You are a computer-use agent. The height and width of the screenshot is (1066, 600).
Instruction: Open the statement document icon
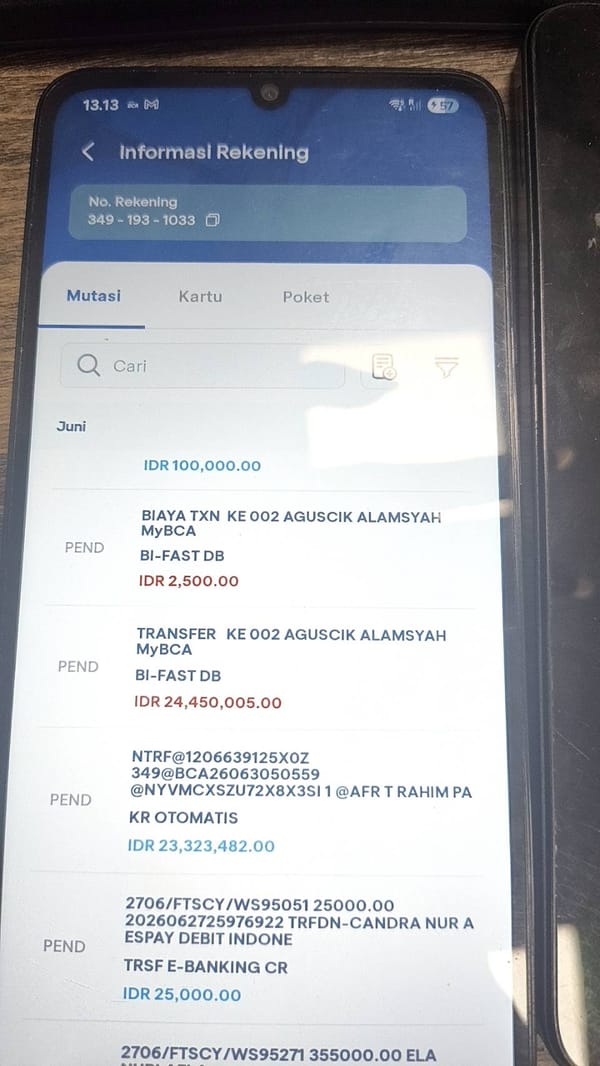click(384, 367)
